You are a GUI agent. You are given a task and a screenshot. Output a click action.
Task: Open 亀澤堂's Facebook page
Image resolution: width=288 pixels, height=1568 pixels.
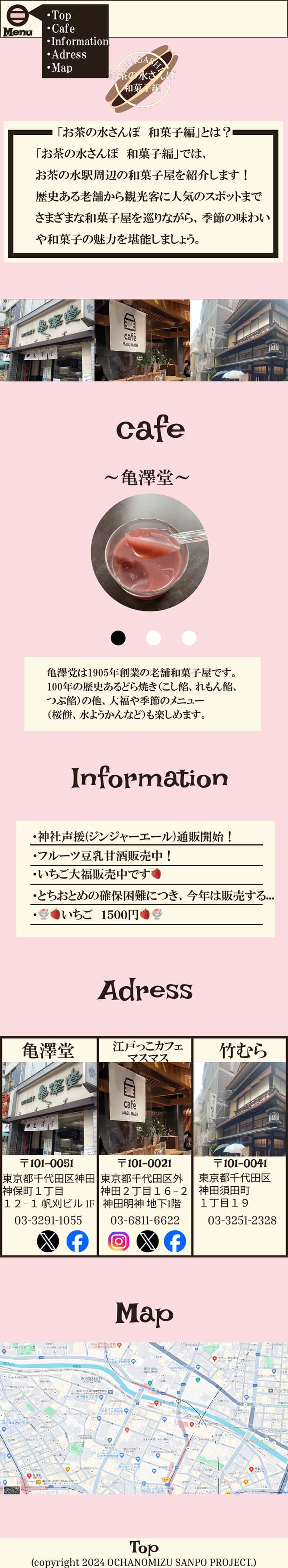(77, 1241)
